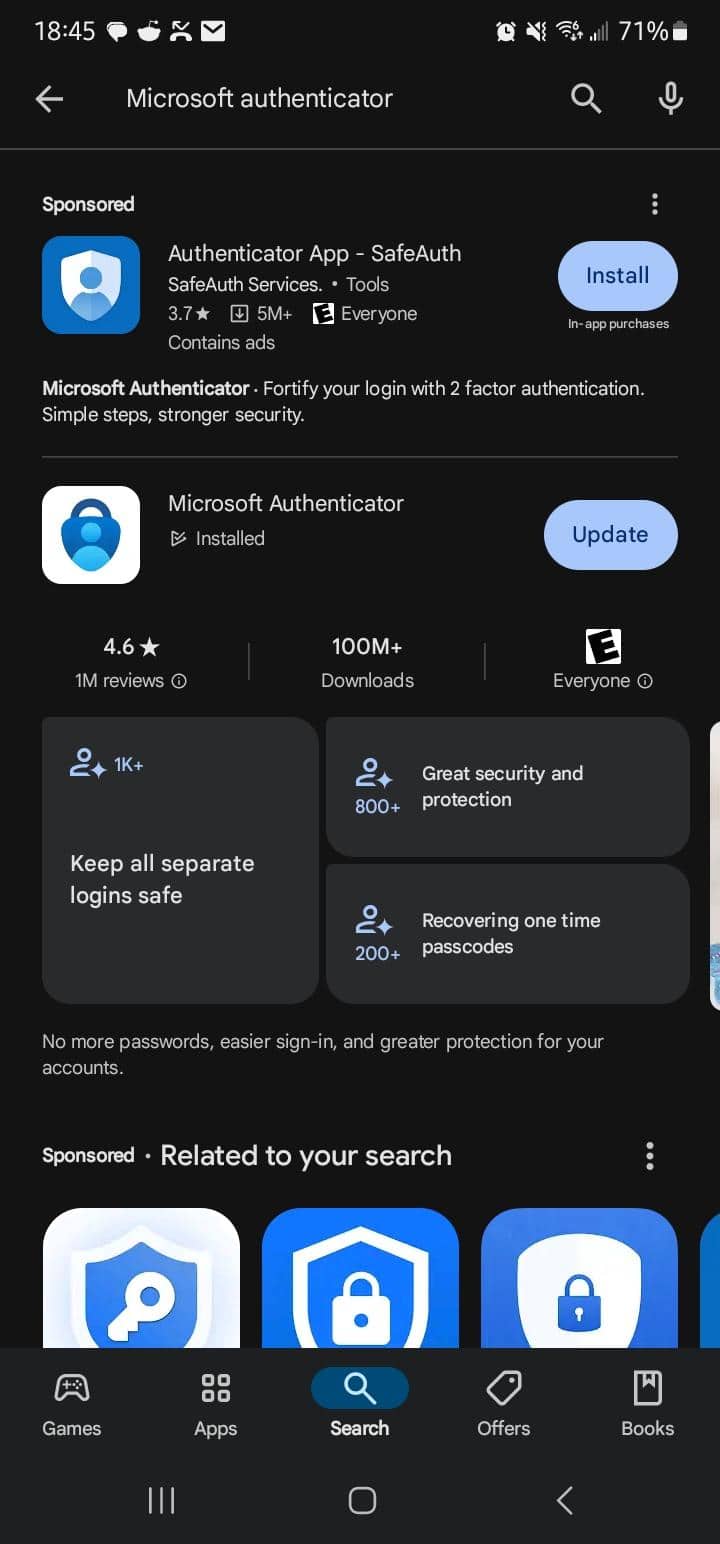Install Authenticator App - SafeAuth
Image resolution: width=720 pixels, height=1544 pixels.
pyautogui.click(x=617, y=276)
